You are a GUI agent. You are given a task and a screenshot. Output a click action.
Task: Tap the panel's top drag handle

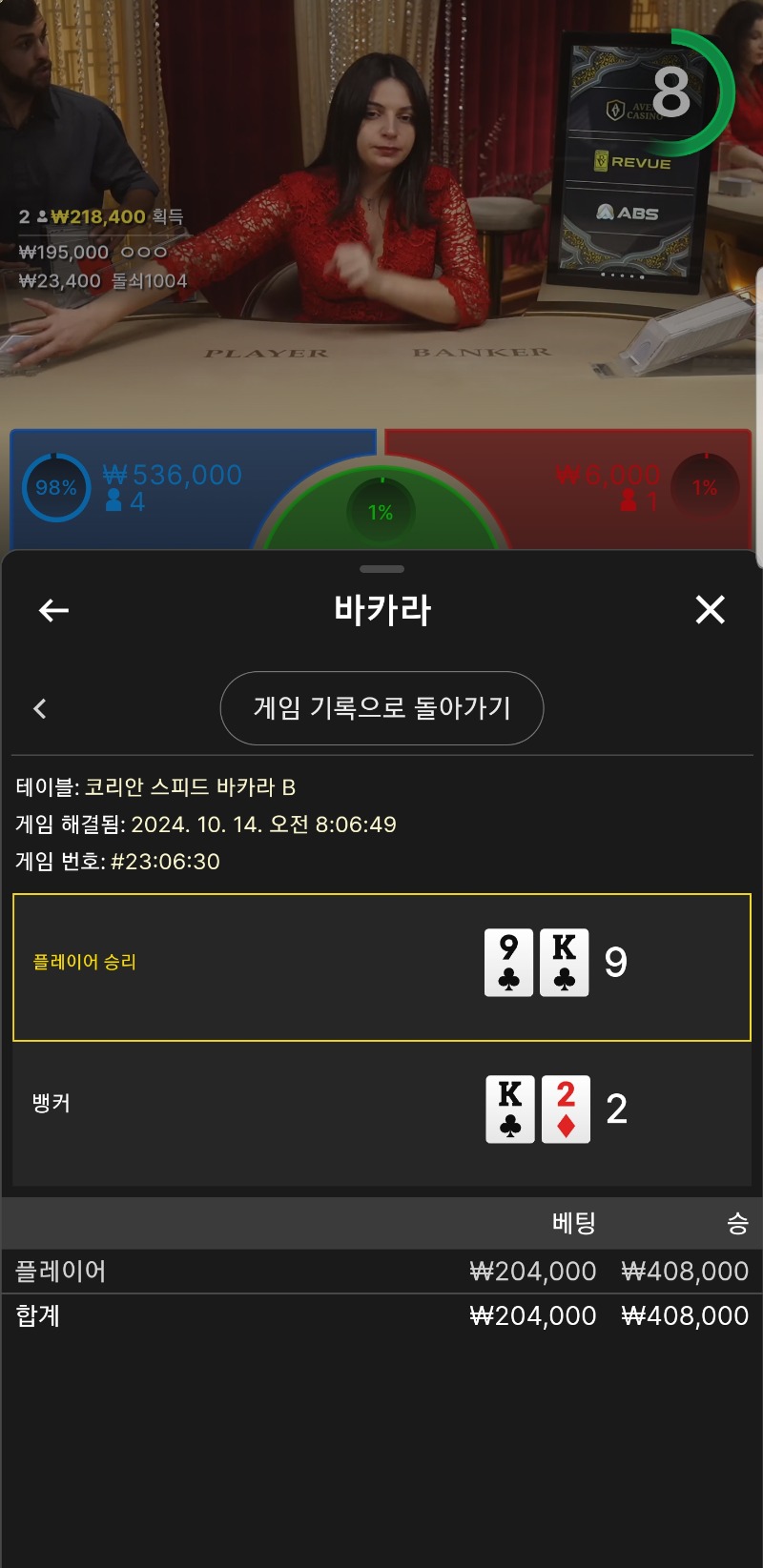coord(381,569)
